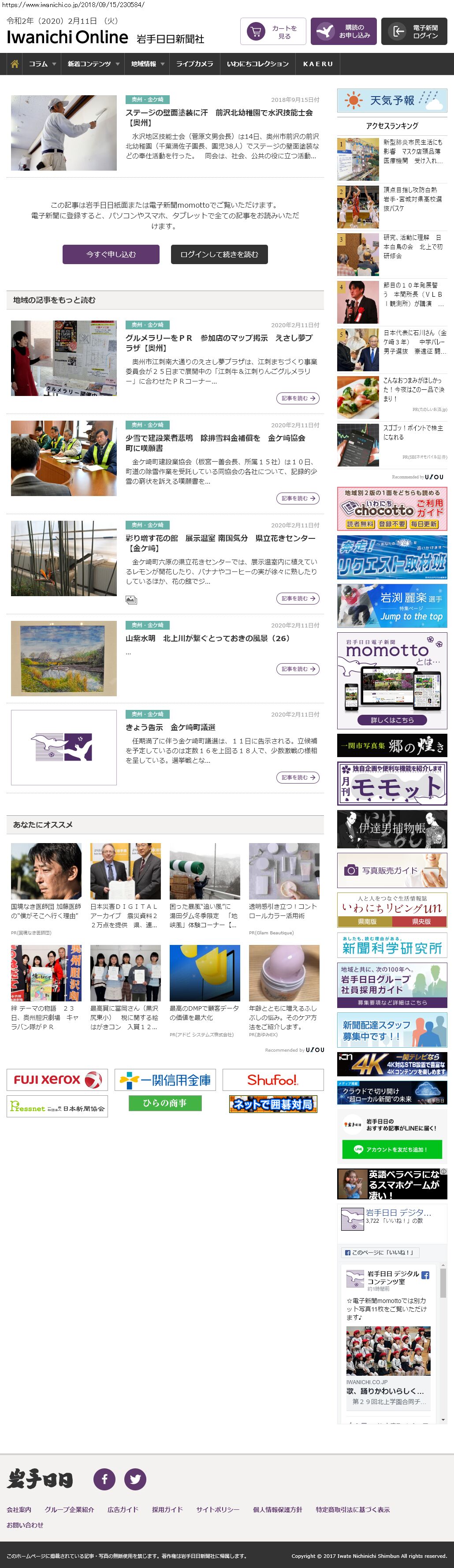Open the momotto 詳しくはこちら banner
Screen dimensions: 454x1568
pyautogui.click(x=392, y=720)
